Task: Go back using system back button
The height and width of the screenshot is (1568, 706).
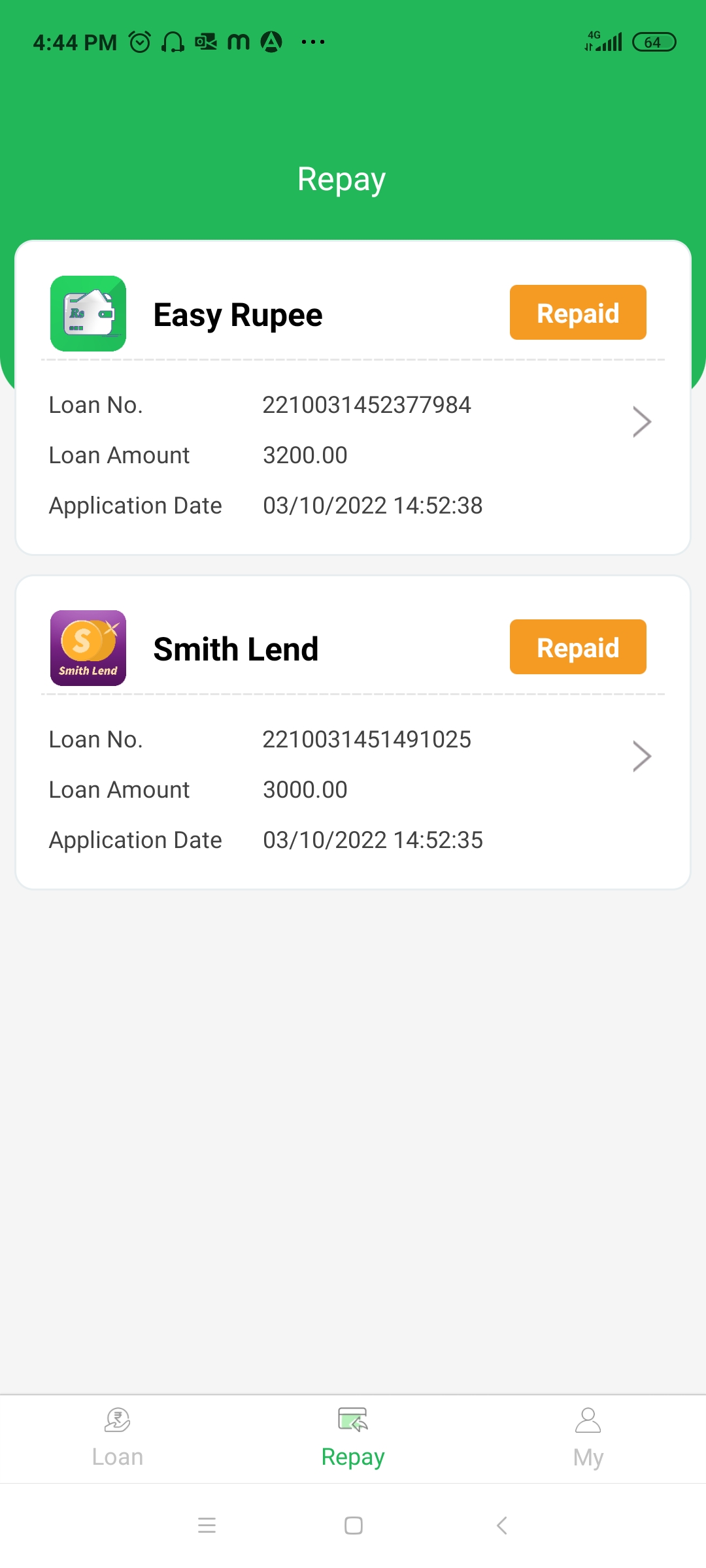Action: [x=501, y=1526]
